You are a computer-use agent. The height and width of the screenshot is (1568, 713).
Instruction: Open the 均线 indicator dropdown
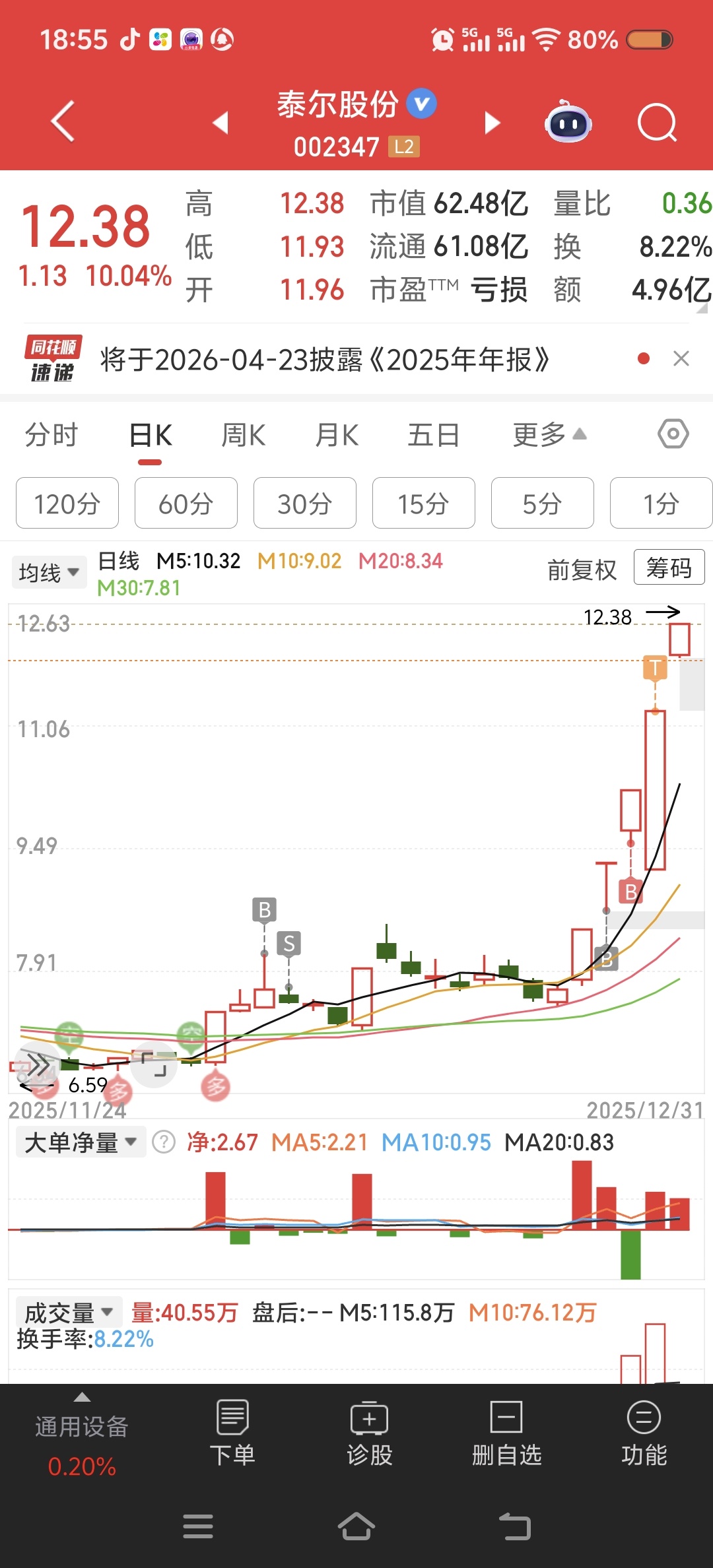point(49,572)
